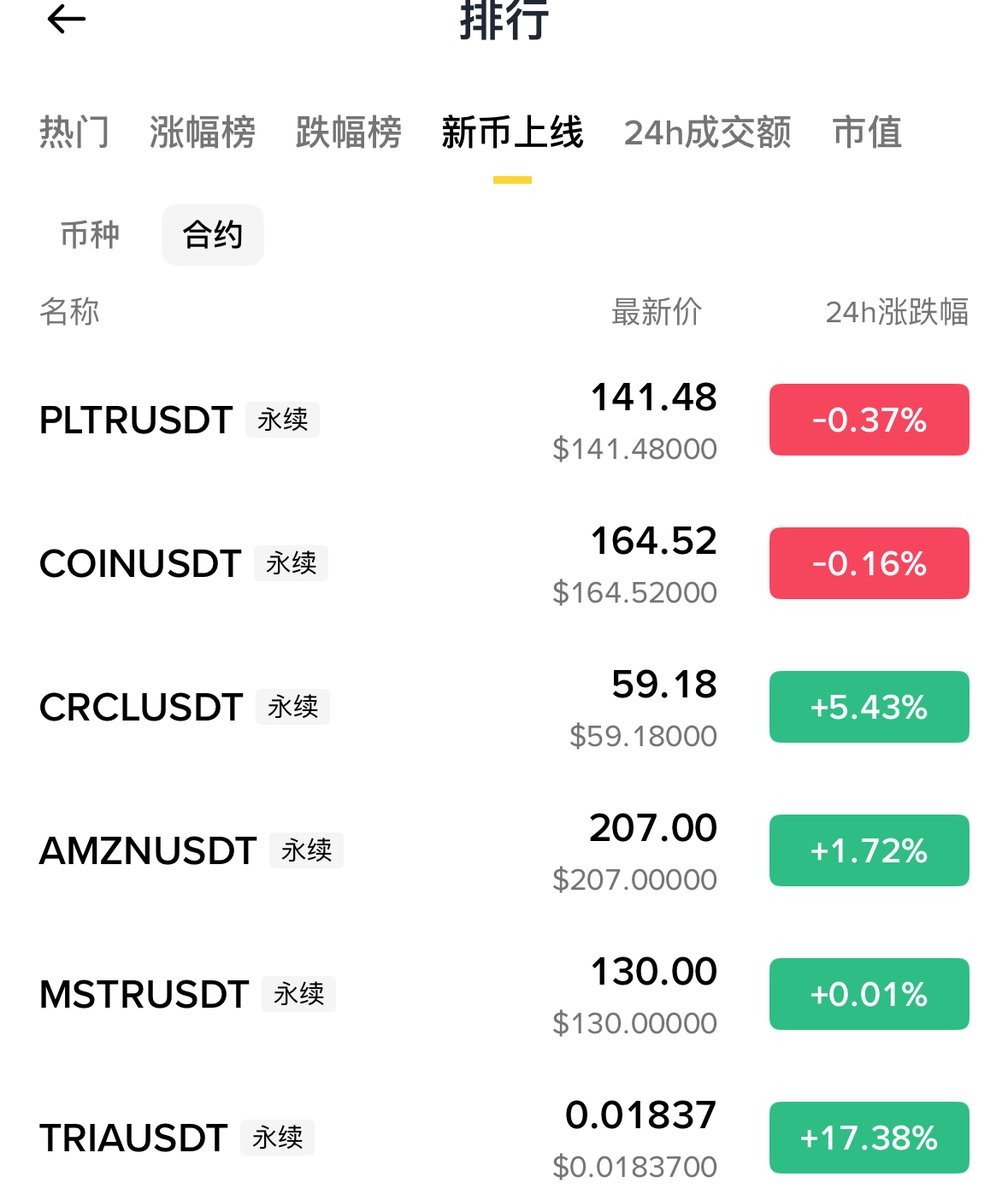
Task: Sort list by 最新价 column
Action: click(656, 312)
